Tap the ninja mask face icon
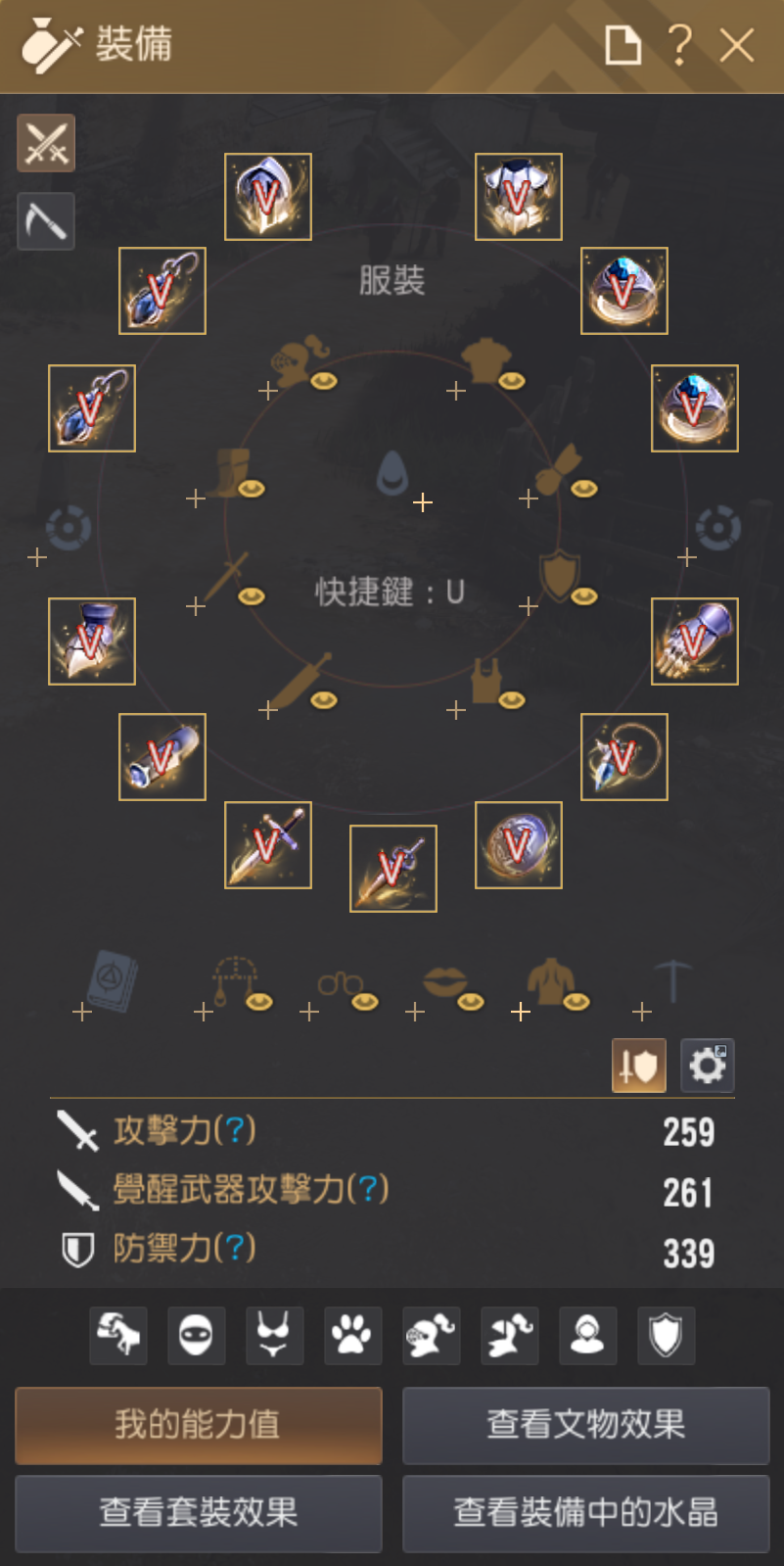784x1566 pixels. tap(196, 1335)
